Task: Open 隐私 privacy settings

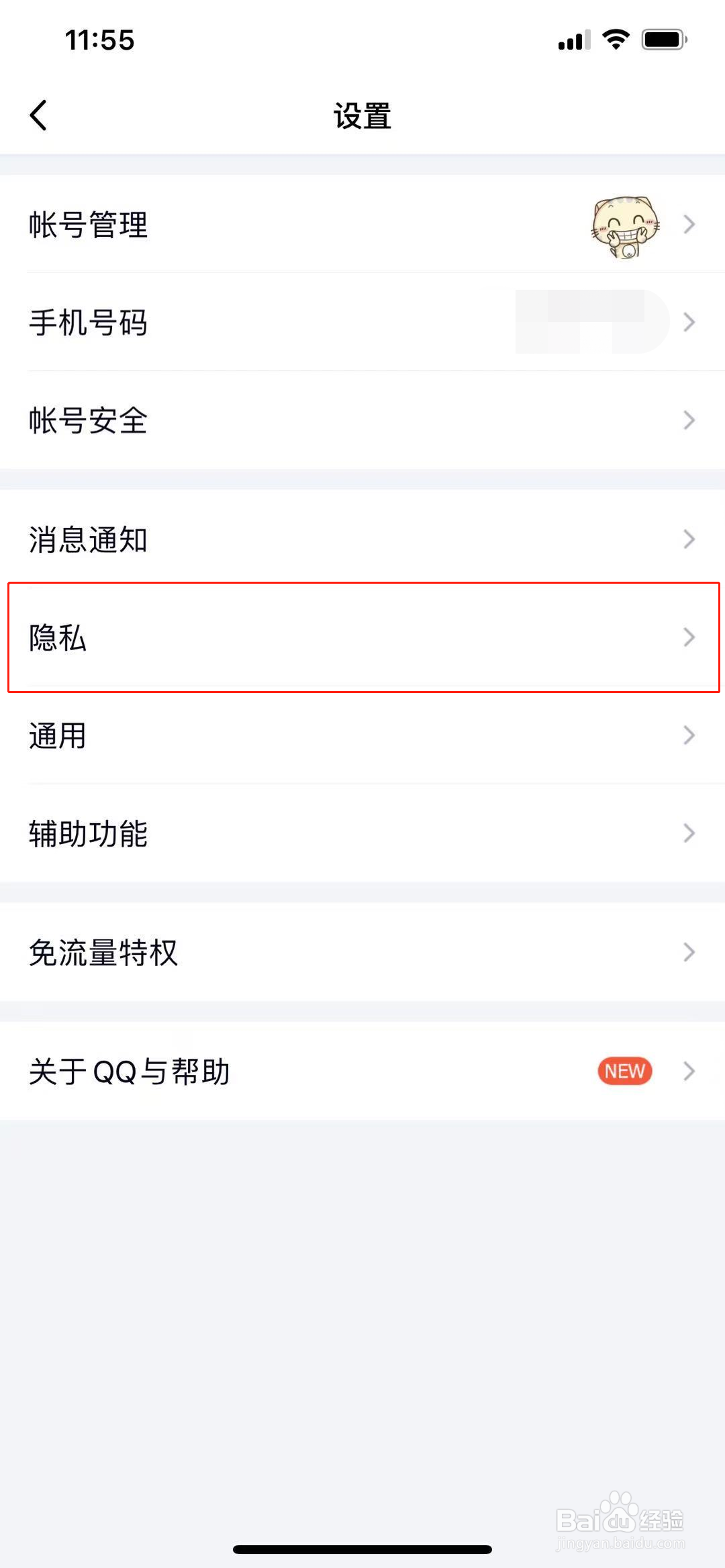Action: tap(362, 637)
